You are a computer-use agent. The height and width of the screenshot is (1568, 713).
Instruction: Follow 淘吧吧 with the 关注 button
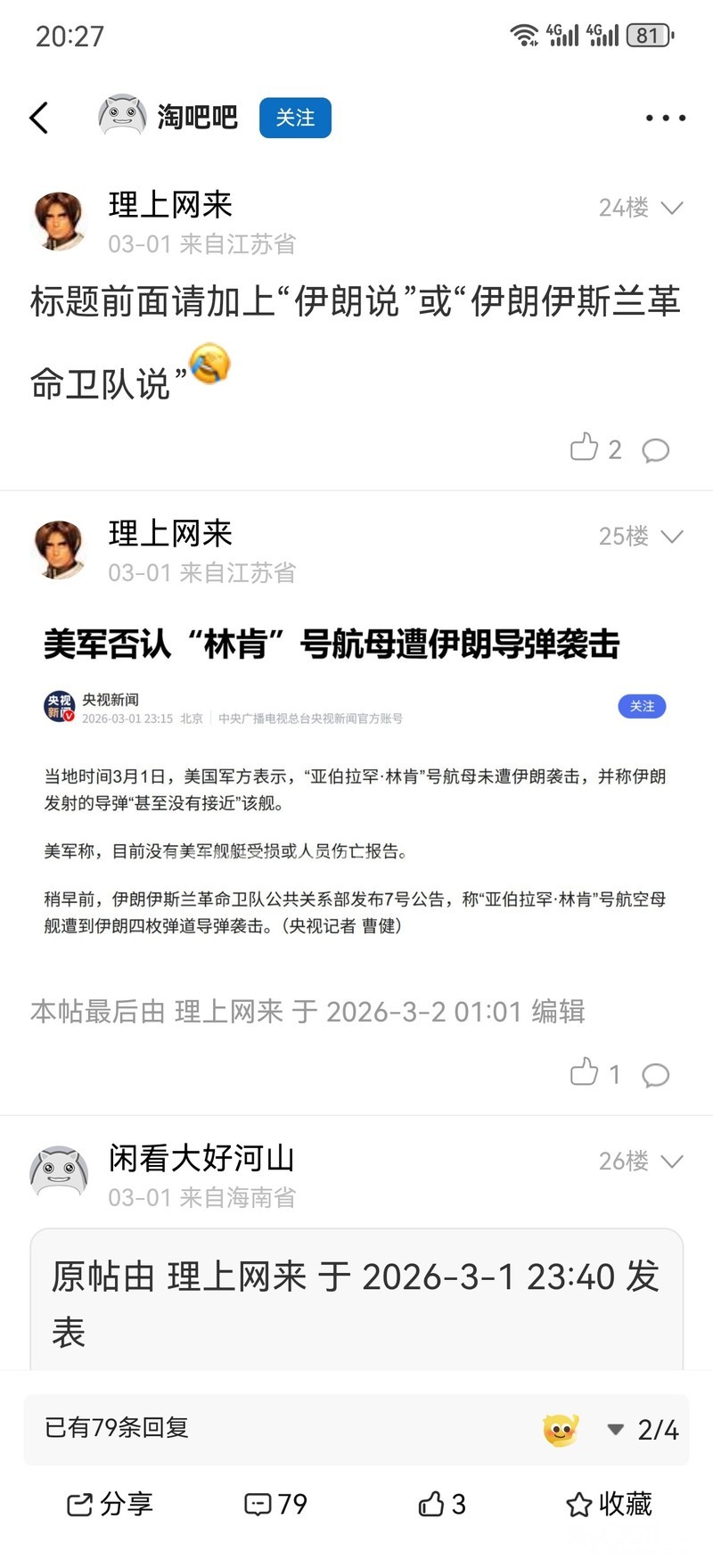coord(295,118)
